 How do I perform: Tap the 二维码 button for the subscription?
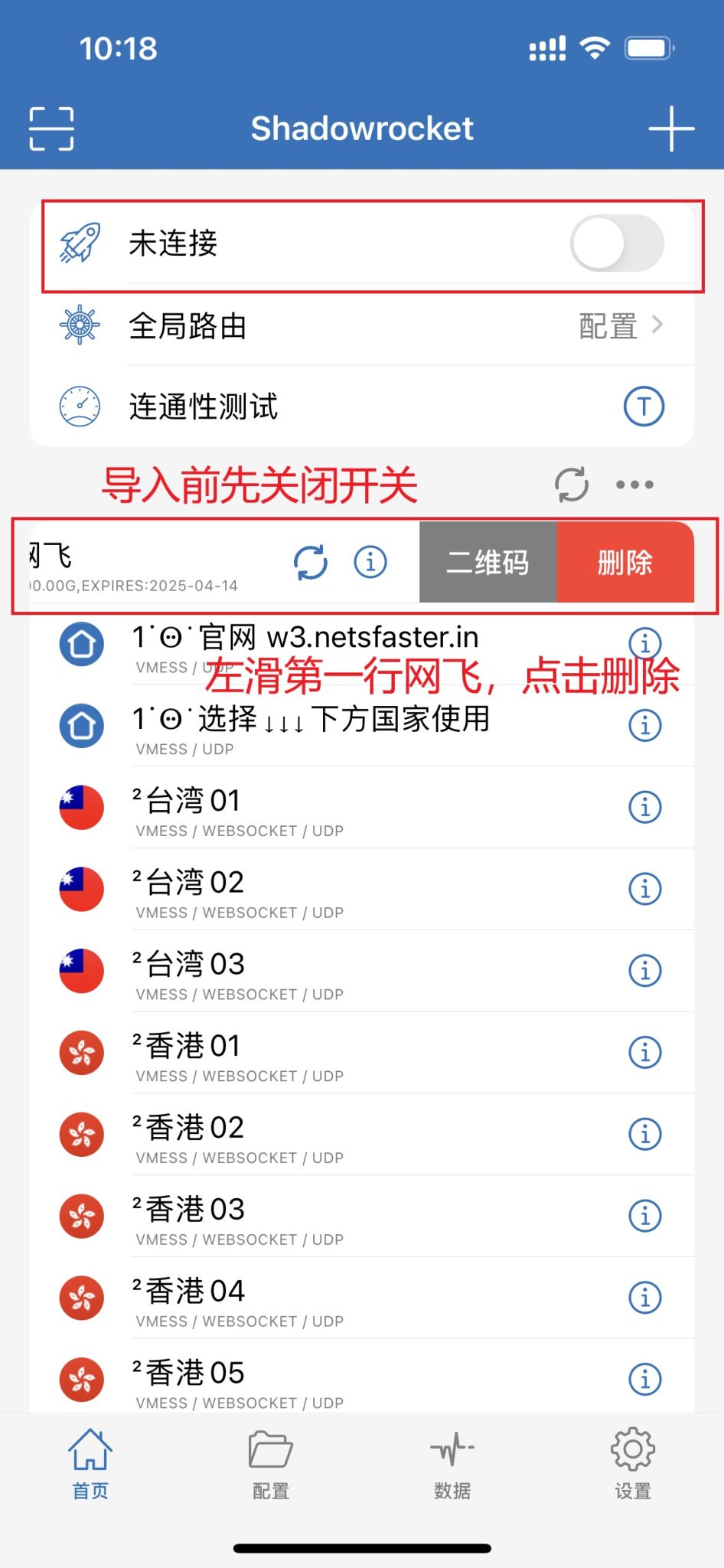click(488, 562)
